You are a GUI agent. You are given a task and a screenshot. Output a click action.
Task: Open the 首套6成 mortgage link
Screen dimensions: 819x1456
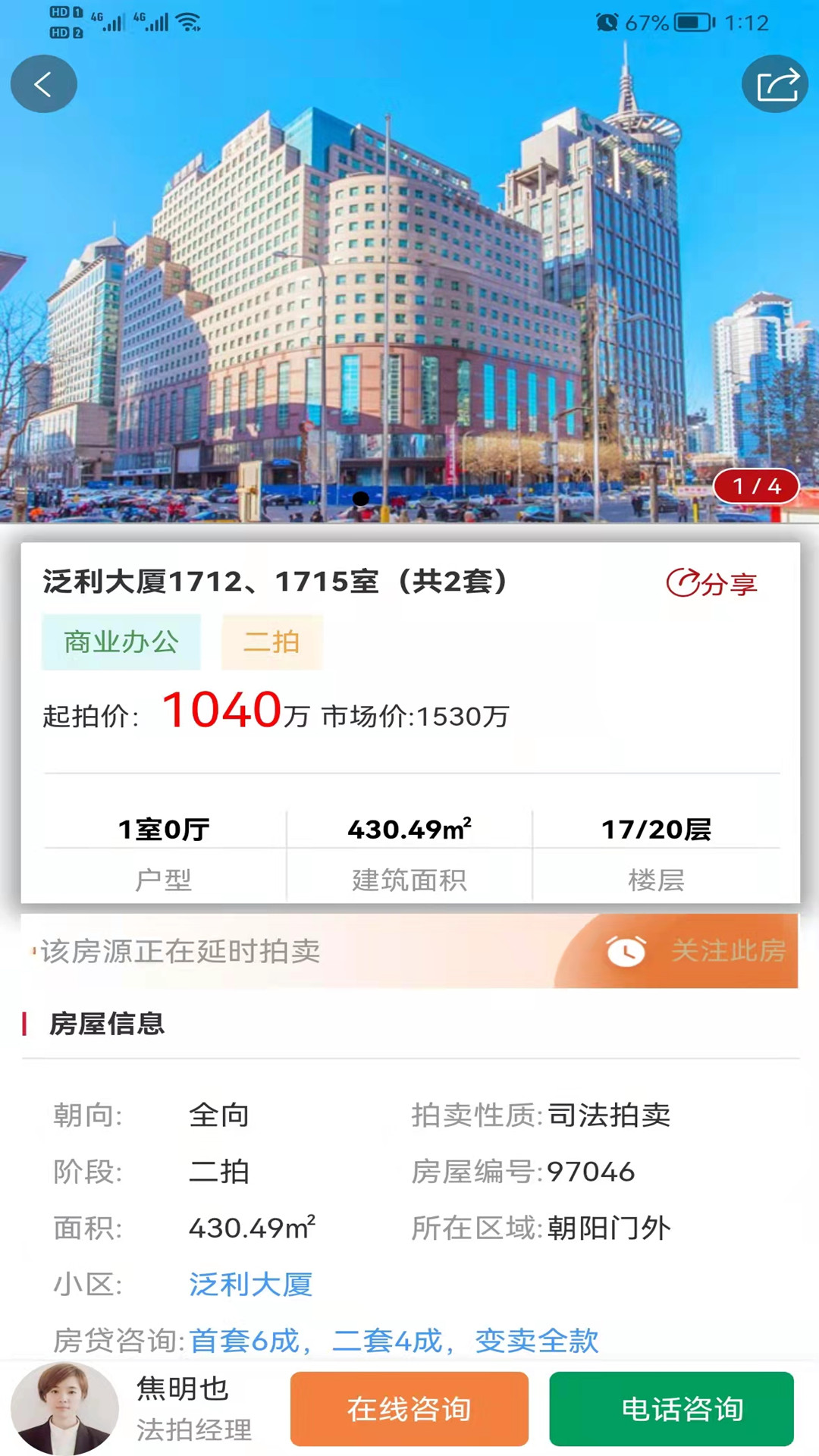point(246,1341)
